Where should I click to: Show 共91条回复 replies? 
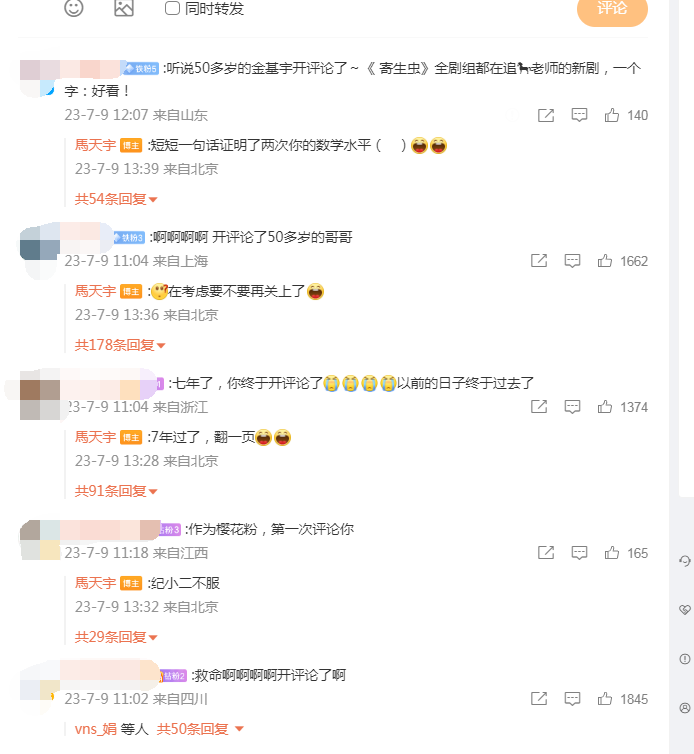pyautogui.click(x=116, y=491)
